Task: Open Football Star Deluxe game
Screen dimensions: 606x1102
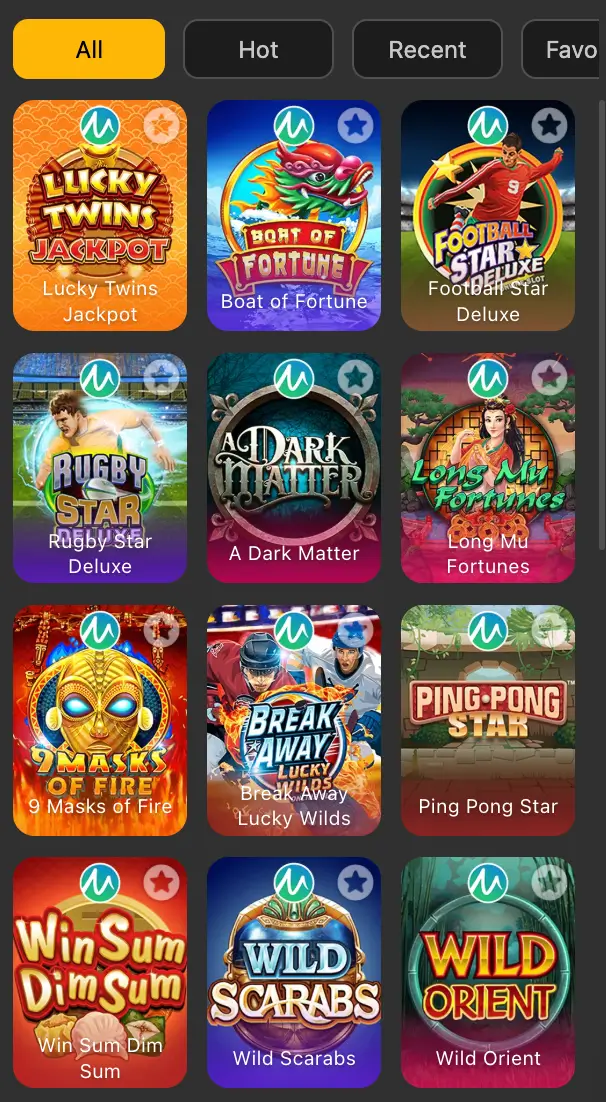Action: pyautogui.click(x=488, y=215)
